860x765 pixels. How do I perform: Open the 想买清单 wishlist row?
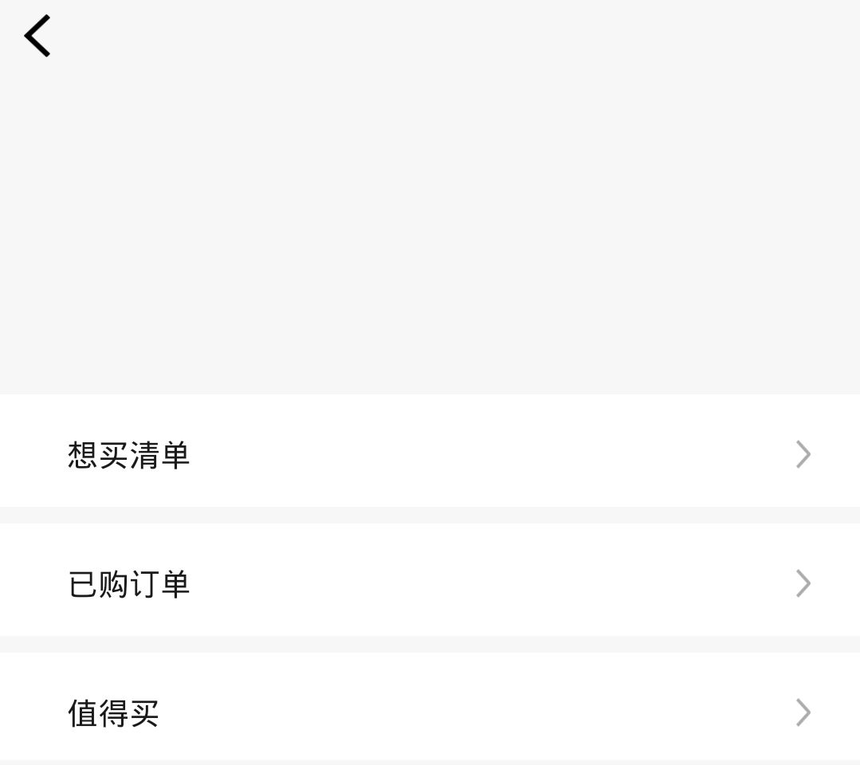pyautogui.click(x=430, y=455)
